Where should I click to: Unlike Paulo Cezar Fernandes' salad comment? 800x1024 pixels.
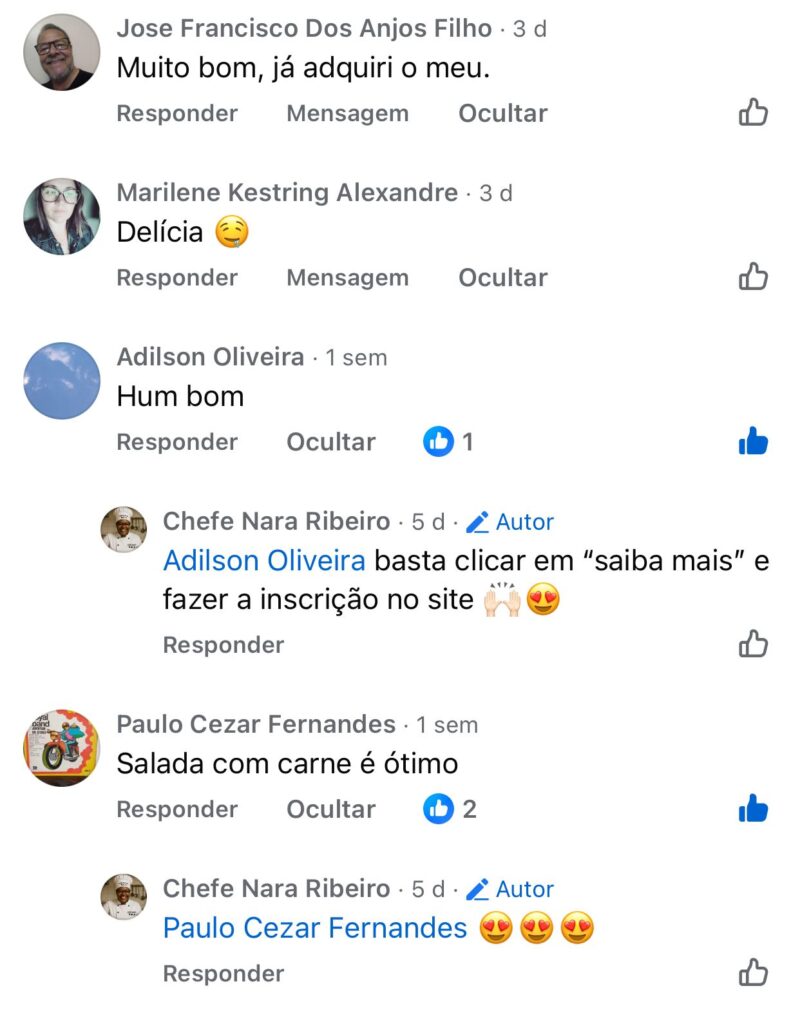pos(753,808)
